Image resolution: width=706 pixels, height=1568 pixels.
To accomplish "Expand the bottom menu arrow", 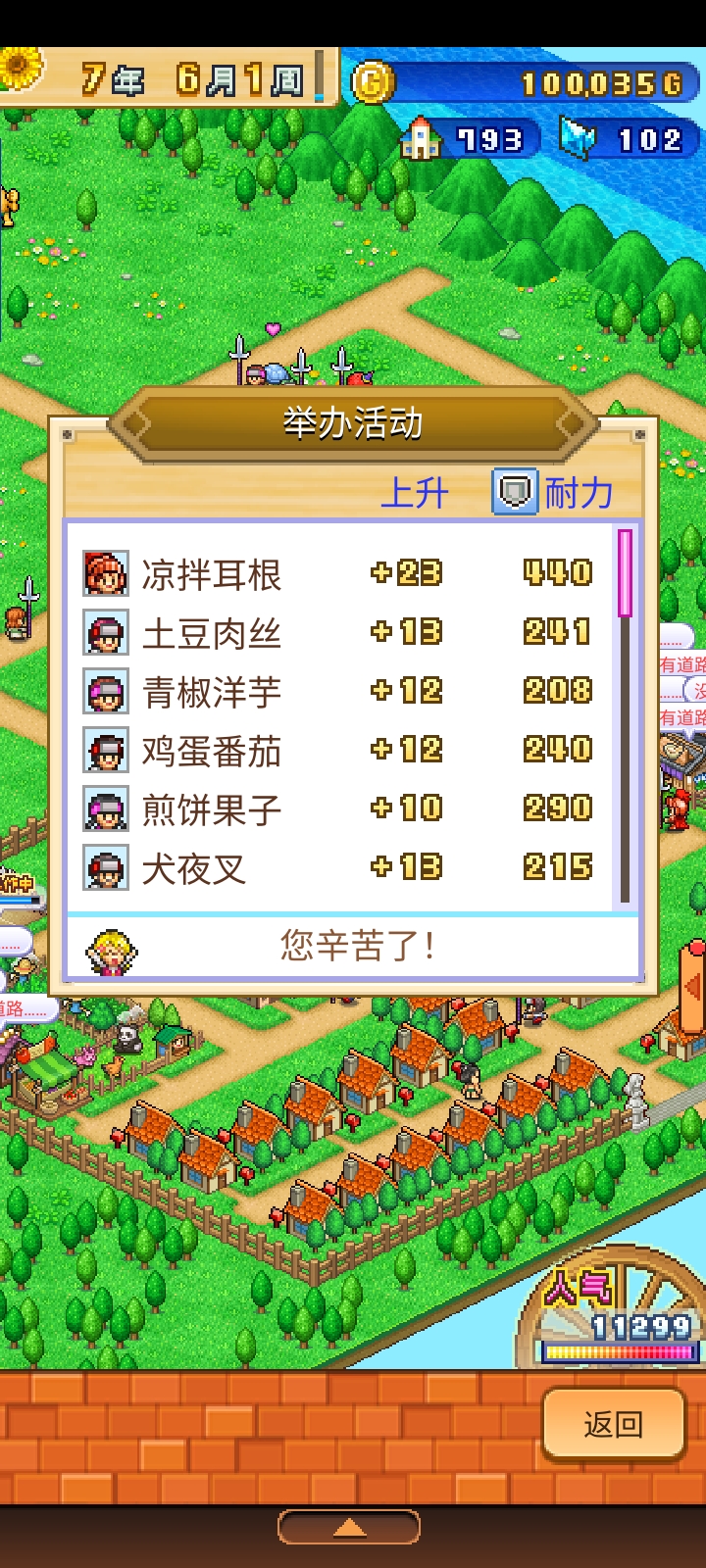I will (349, 1527).
